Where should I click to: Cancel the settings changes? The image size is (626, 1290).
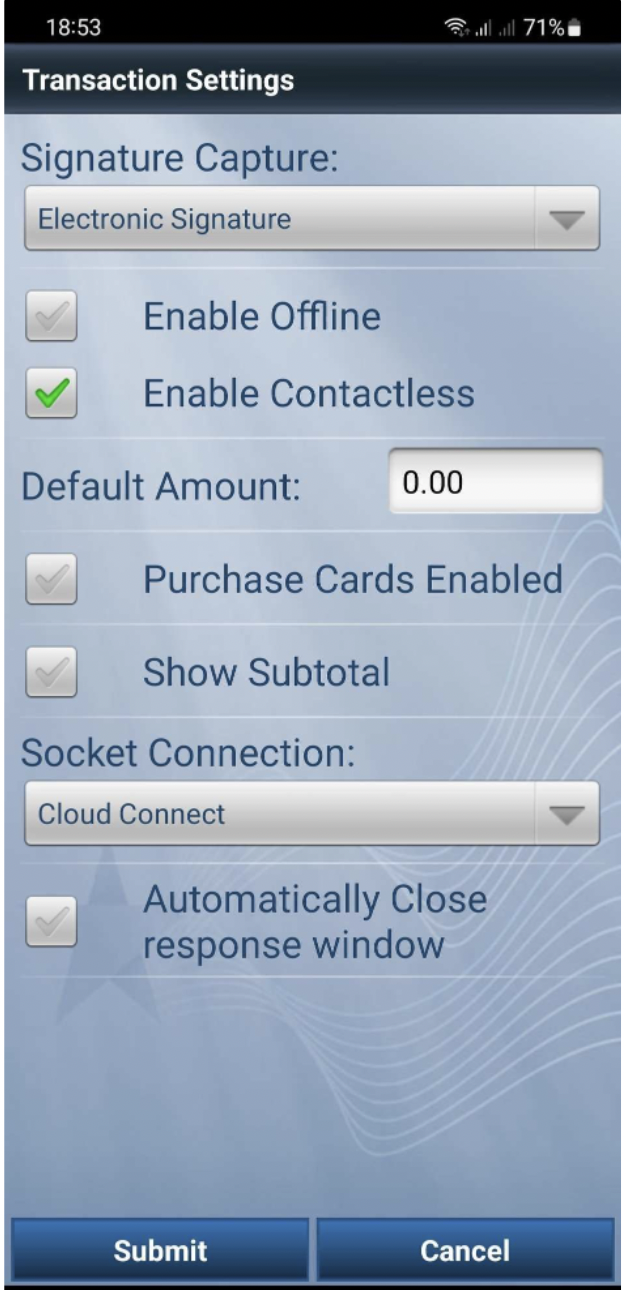click(465, 1249)
